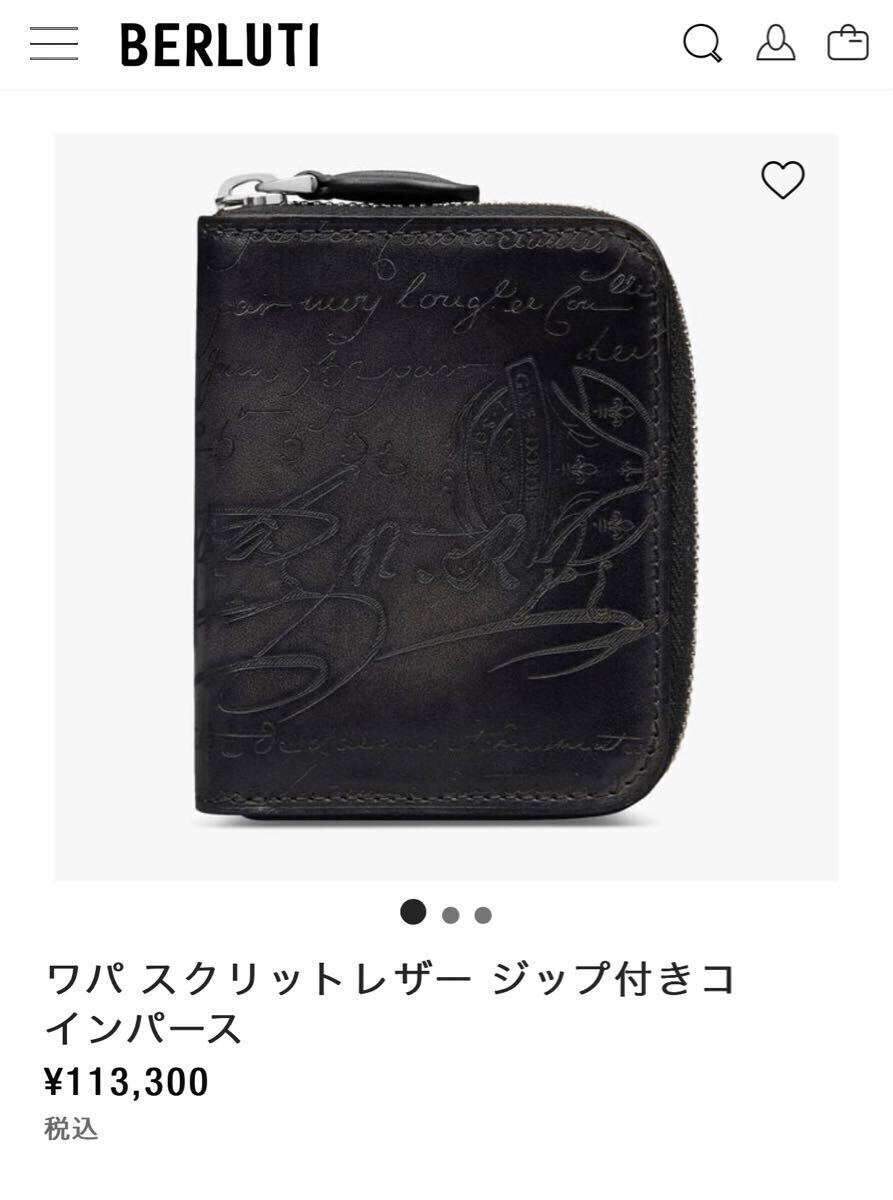Open the shopping bag

pyautogui.click(x=847, y=44)
